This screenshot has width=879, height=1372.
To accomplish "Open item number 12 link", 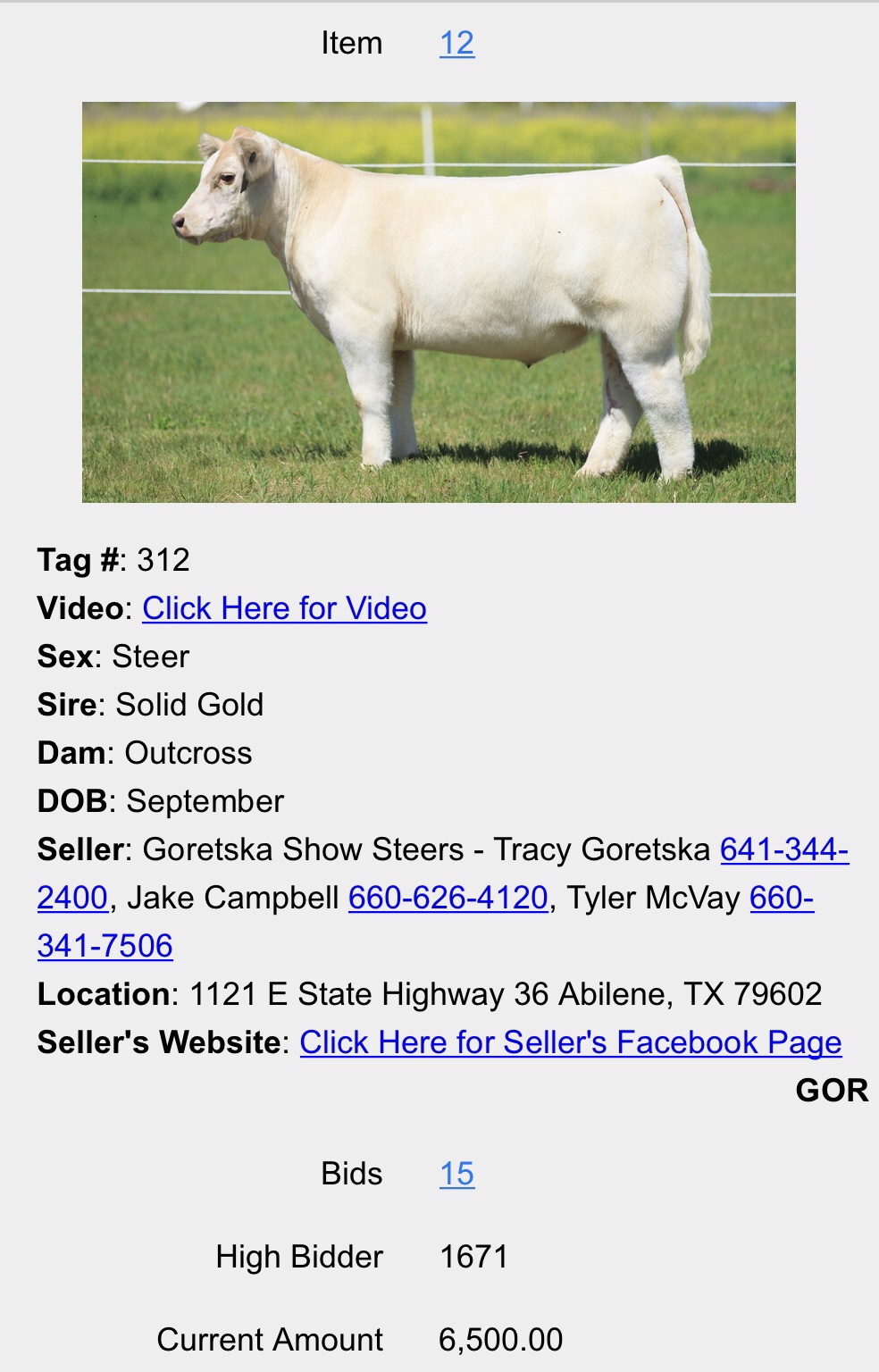I will pyautogui.click(x=456, y=43).
